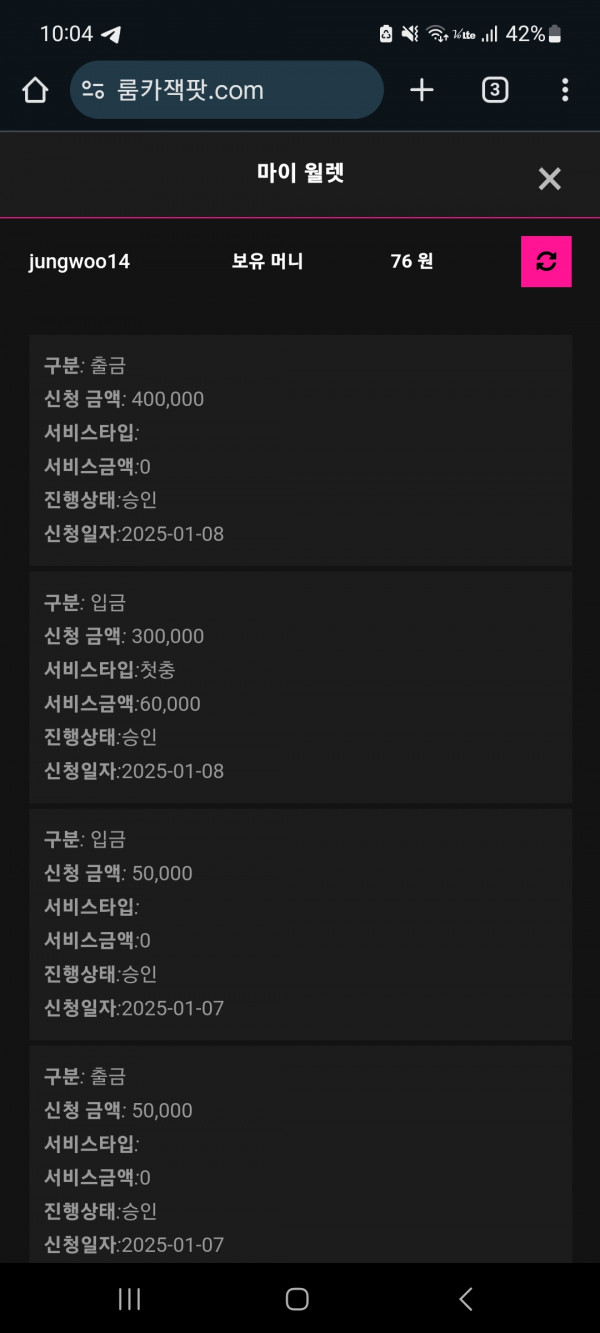Refresh the 보유 머니 balance

tap(546, 261)
